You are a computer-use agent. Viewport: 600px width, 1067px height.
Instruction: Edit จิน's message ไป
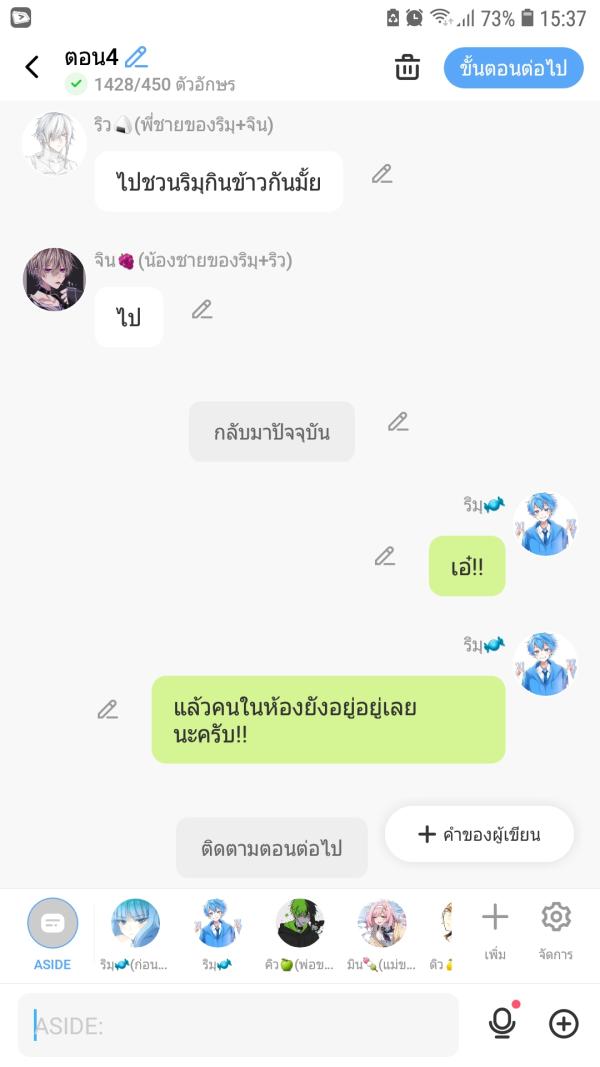pos(202,310)
